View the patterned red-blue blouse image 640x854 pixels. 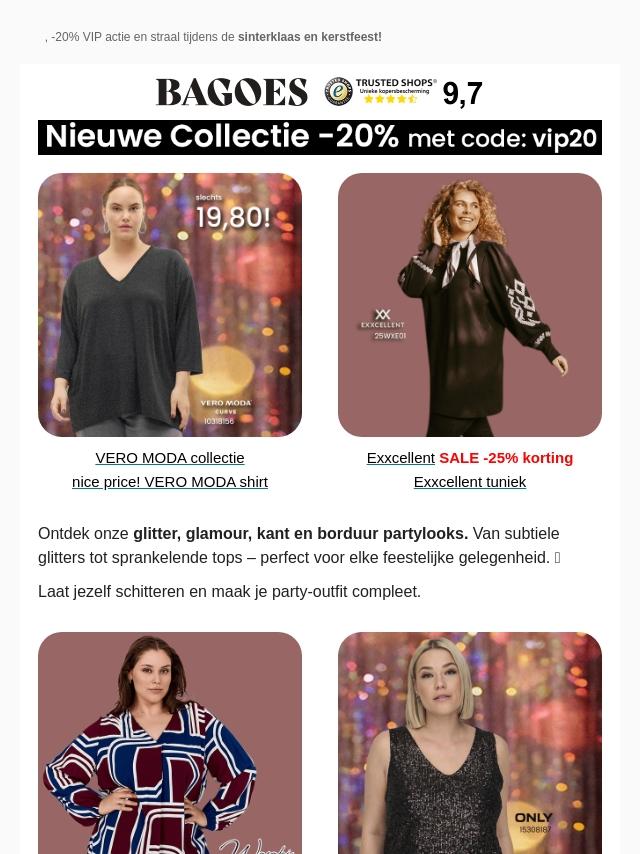170,743
